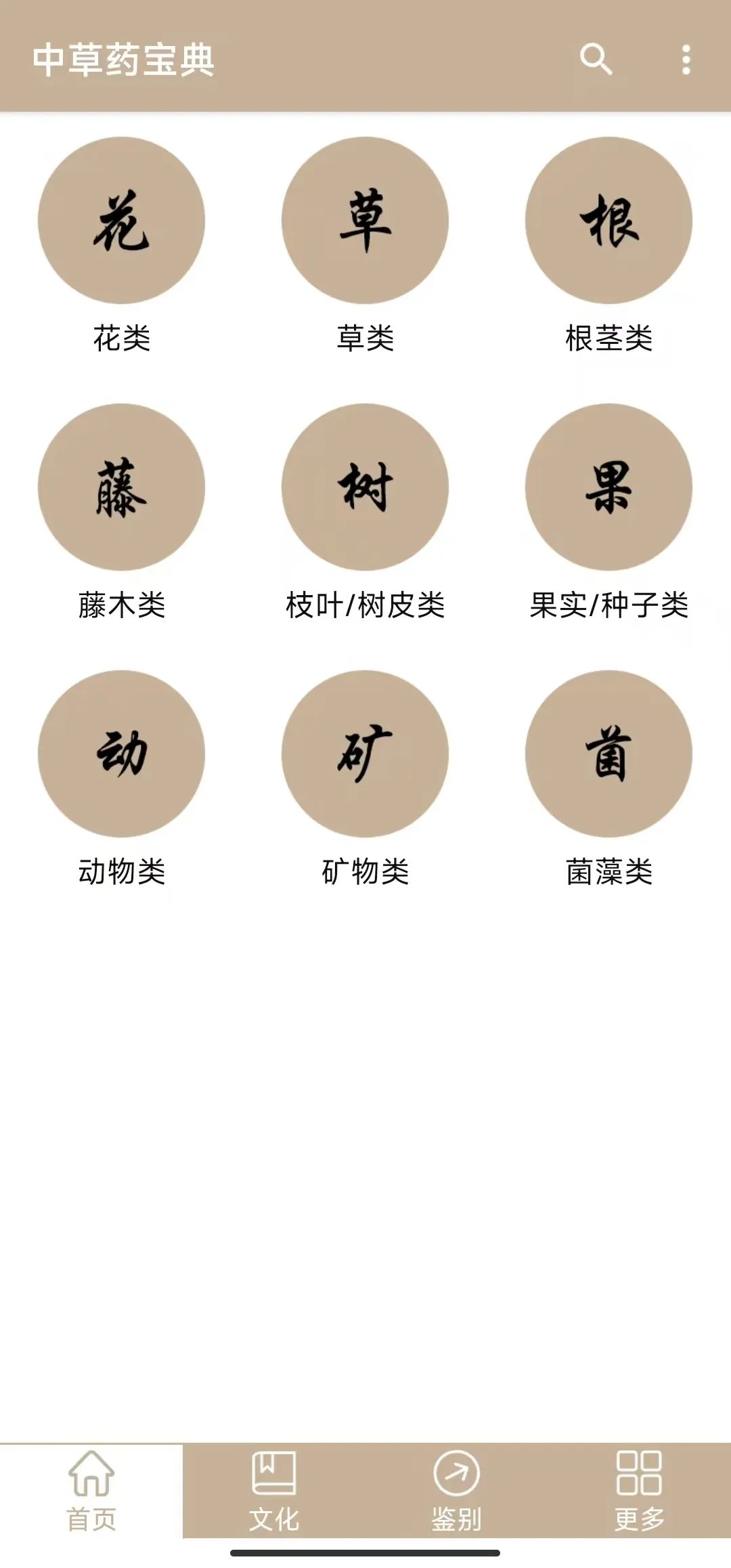Open the 花类 flower category circle
This screenshot has height=1568, width=731.
tap(122, 225)
